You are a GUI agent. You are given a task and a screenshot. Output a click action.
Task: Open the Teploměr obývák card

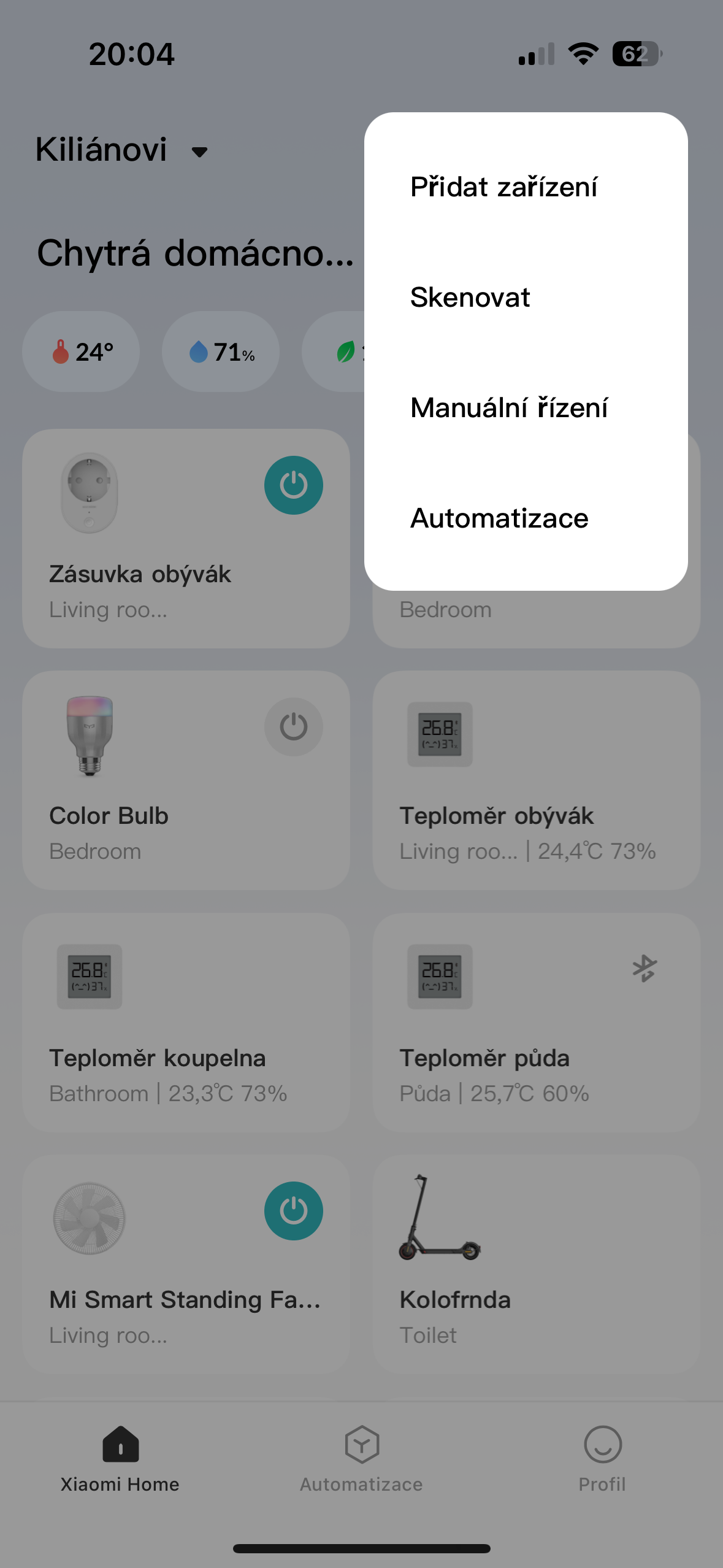click(536, 780)
